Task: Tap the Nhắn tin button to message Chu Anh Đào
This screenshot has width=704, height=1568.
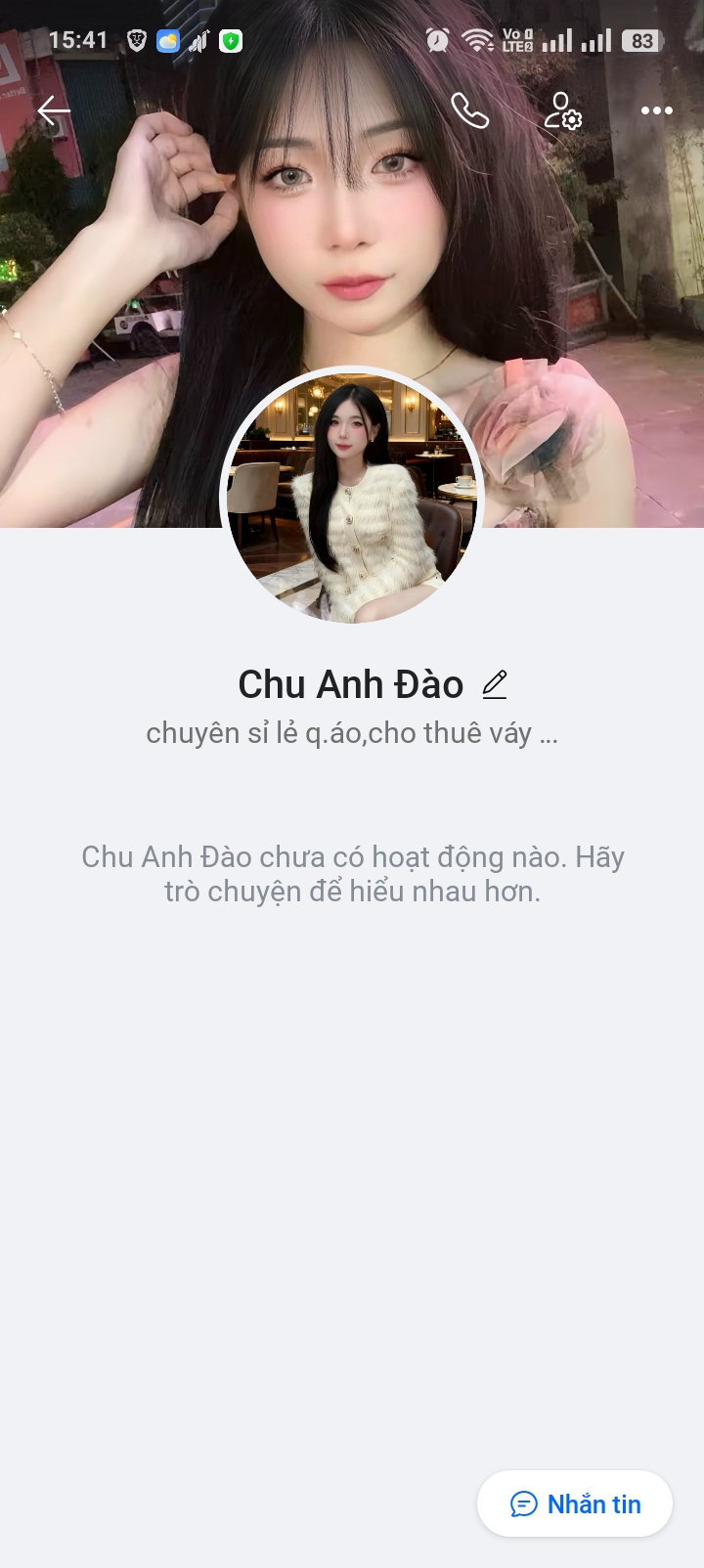Action: click(575, 1503)
